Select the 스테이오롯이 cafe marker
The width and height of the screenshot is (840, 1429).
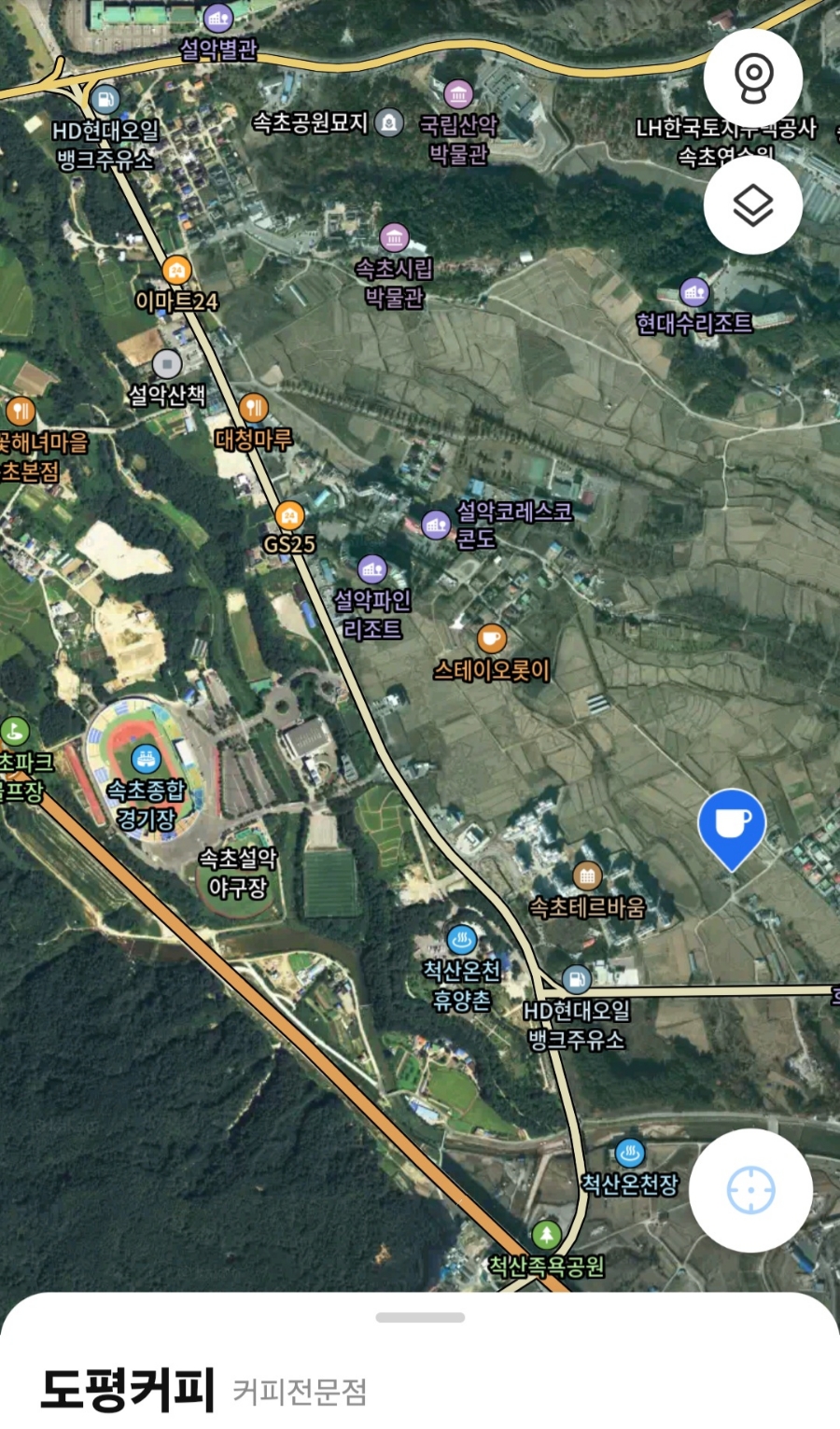[491, 639]
